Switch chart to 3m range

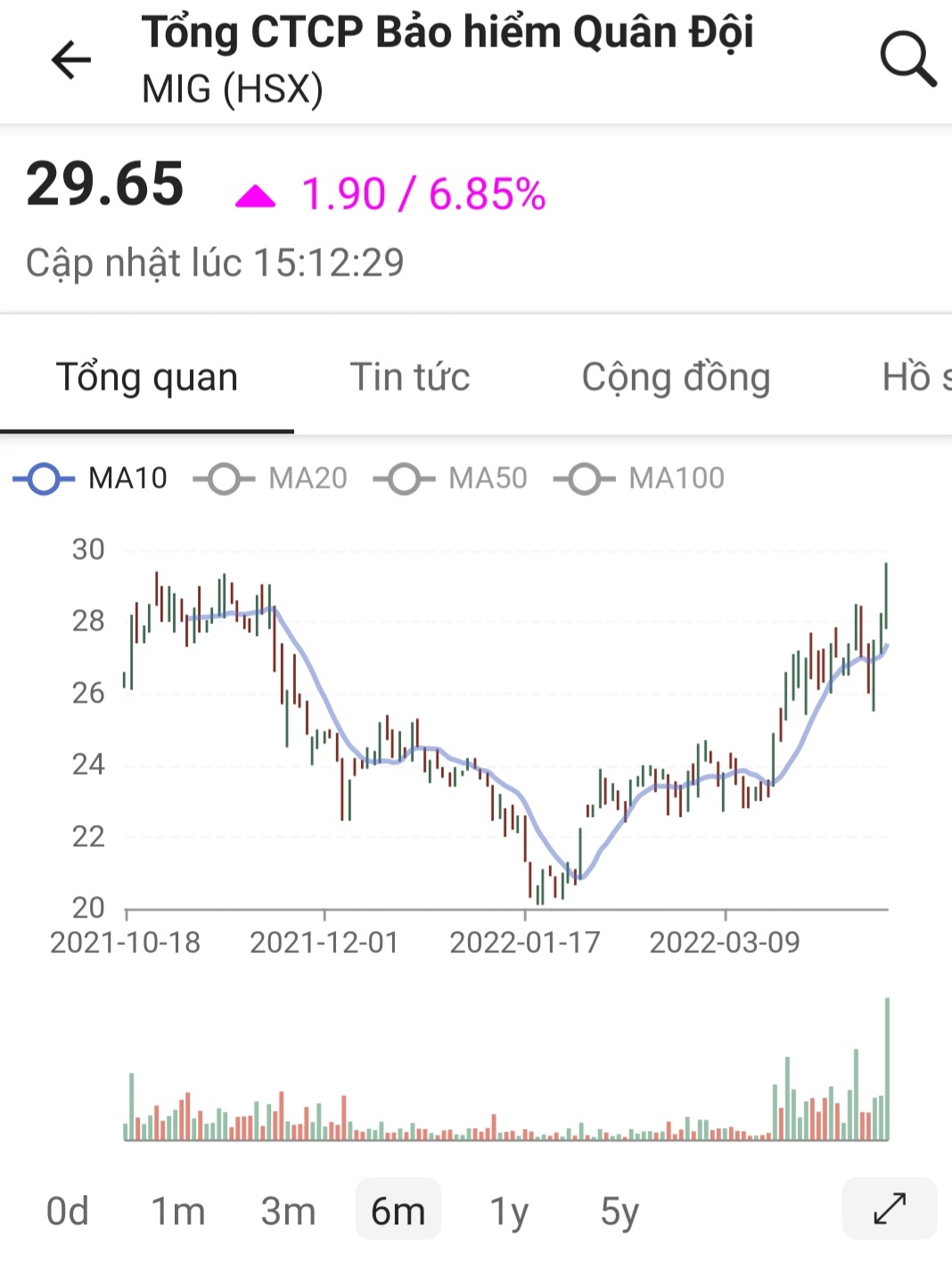pos(288,1211)
